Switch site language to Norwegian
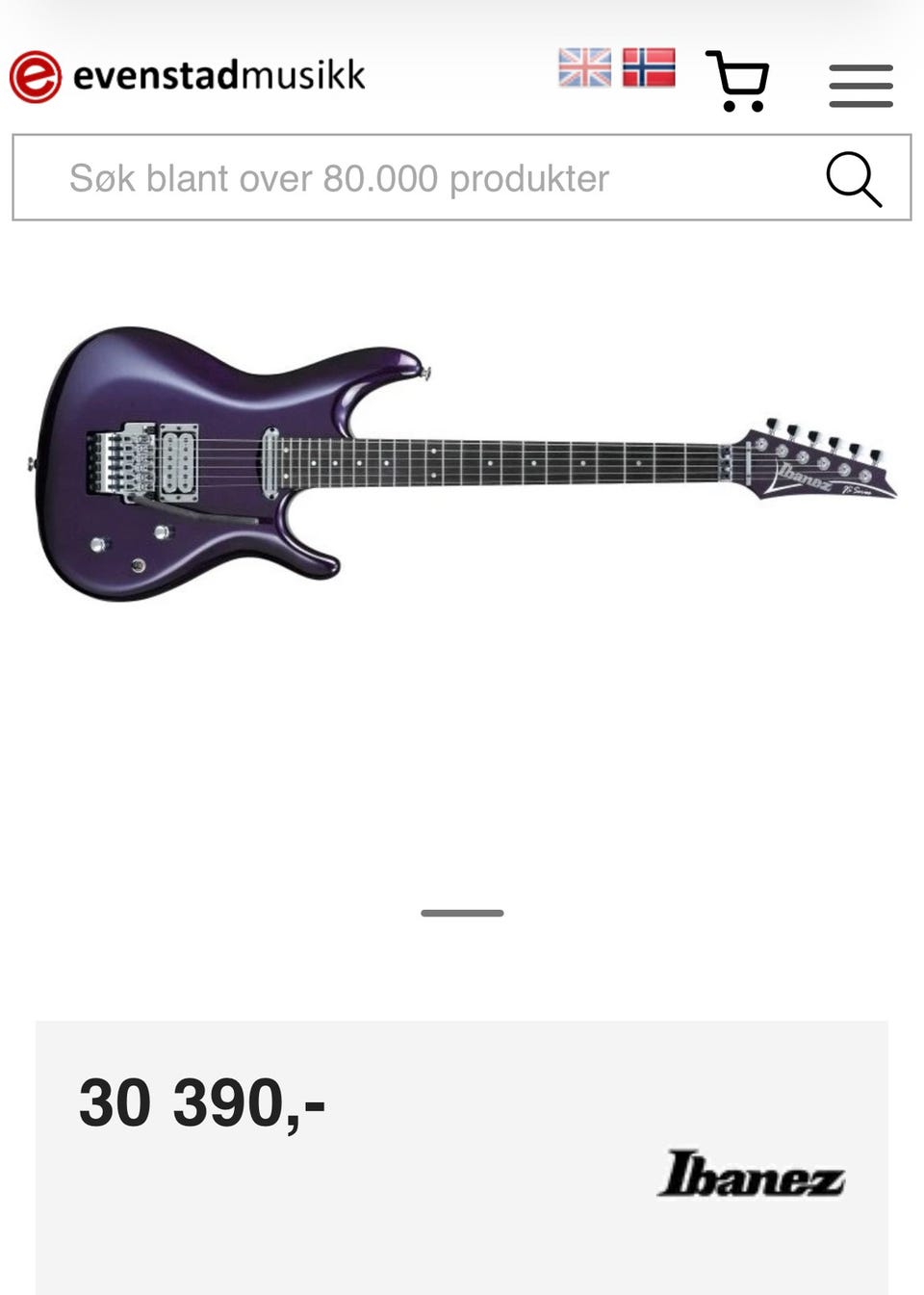This screenshot has width=924, height=1295. (649, 67)
